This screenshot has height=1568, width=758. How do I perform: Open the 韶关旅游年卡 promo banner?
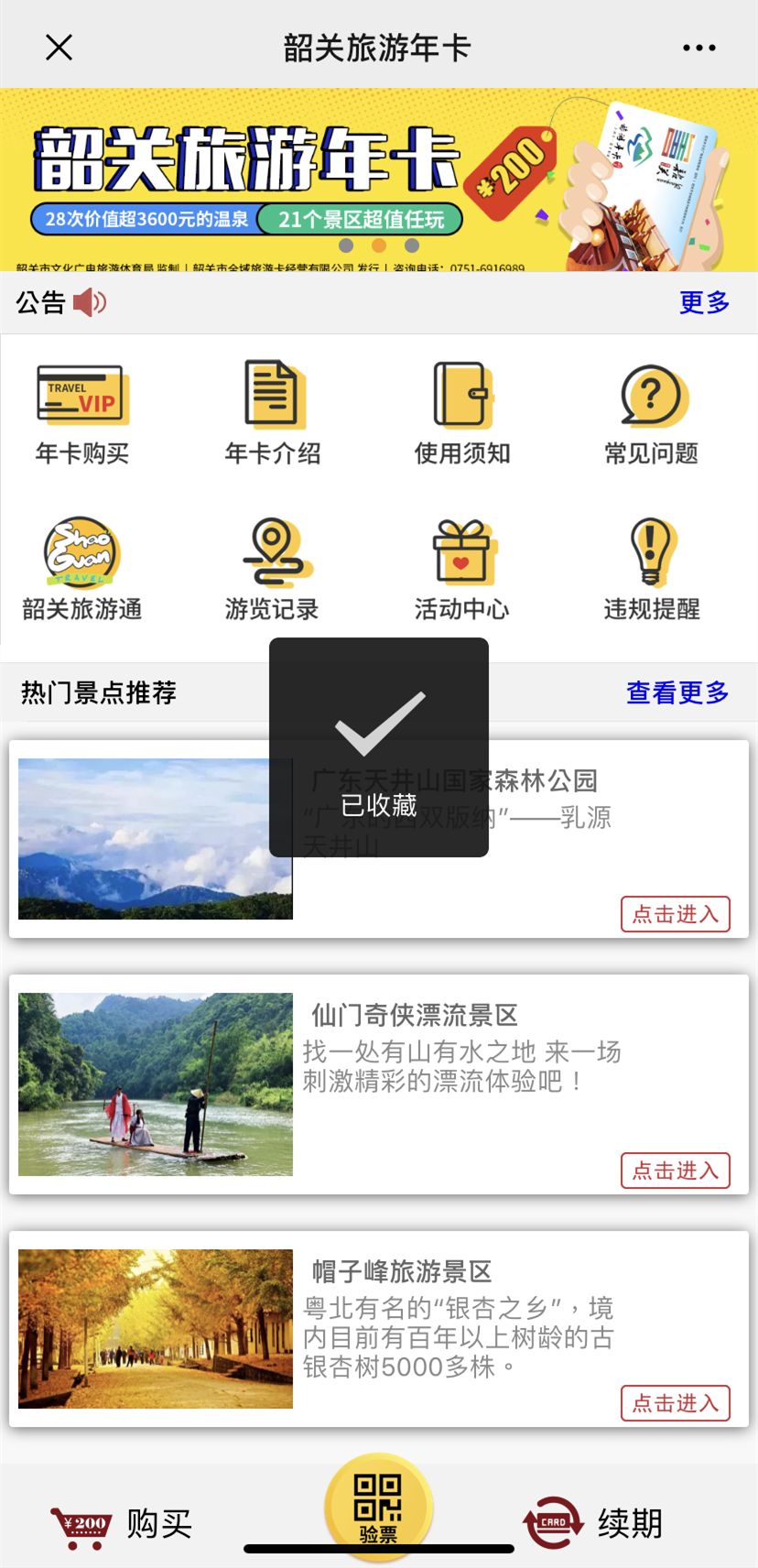[x=275, y=179]
